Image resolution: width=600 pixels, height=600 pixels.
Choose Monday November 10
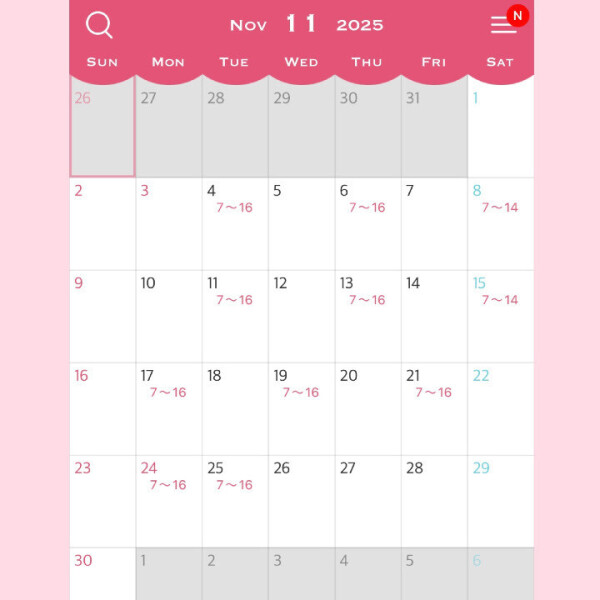pos(168,316)
